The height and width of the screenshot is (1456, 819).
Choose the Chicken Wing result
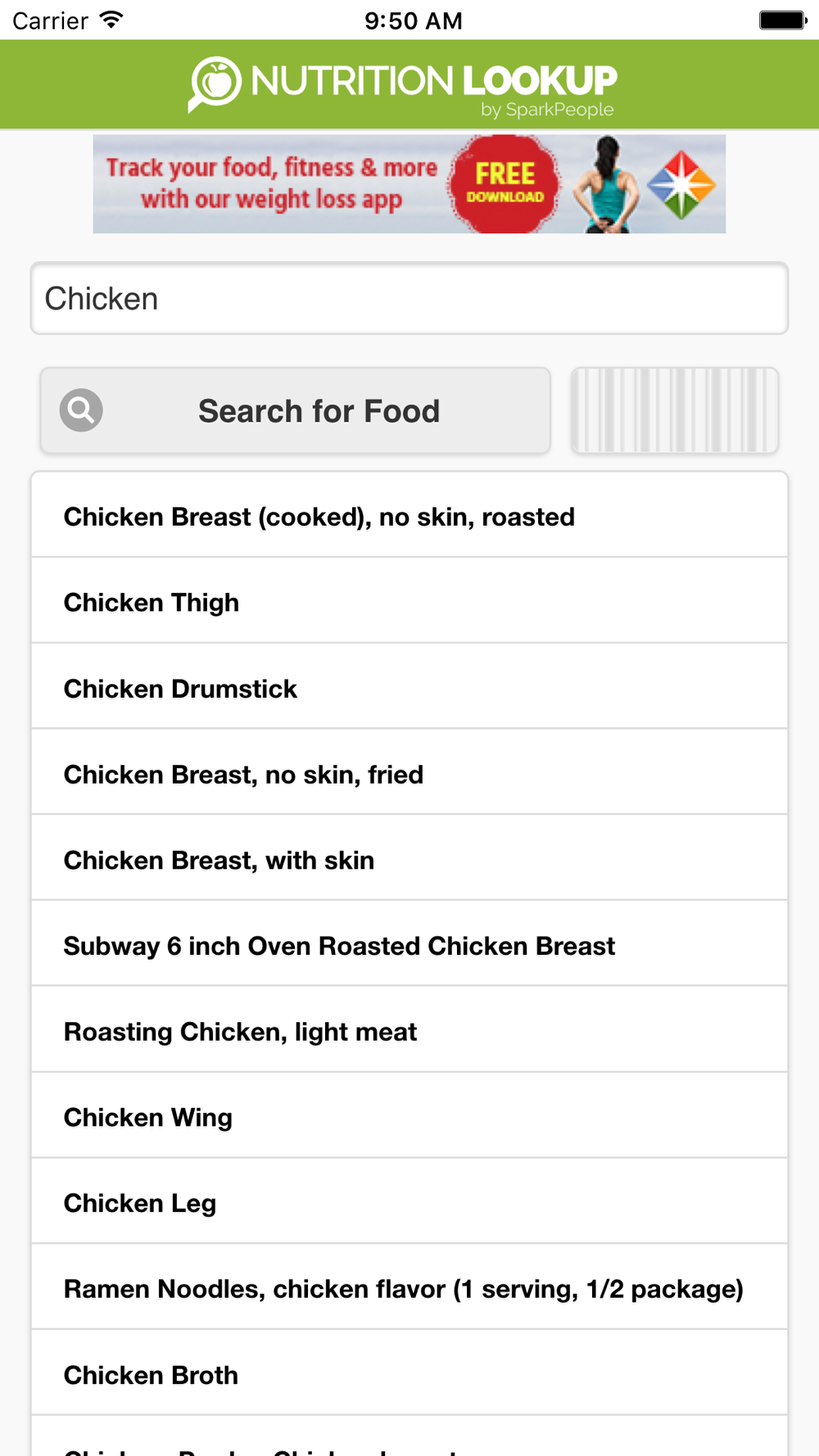coord(409,1117)
